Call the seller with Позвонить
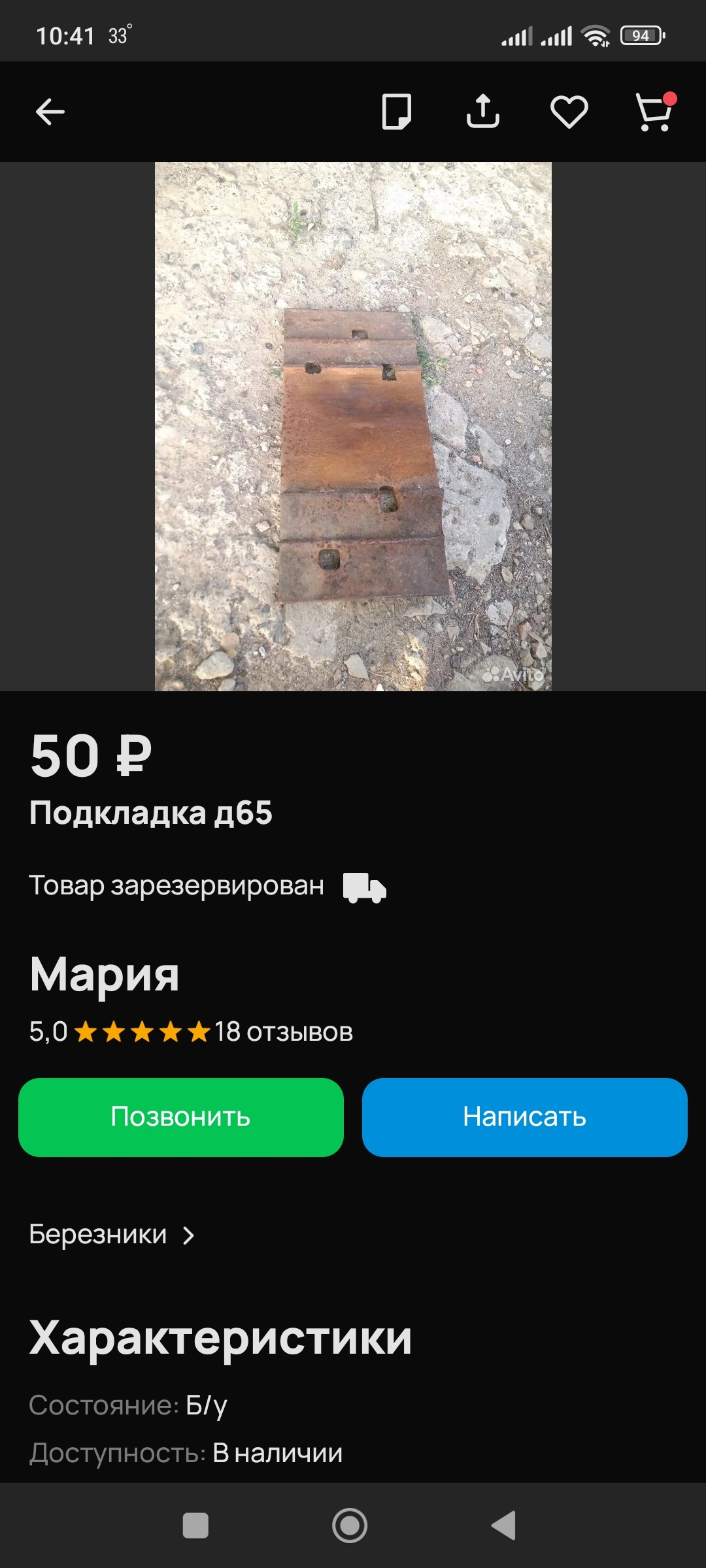The width and height of the screenshot is (706, 1568). 181,1117
